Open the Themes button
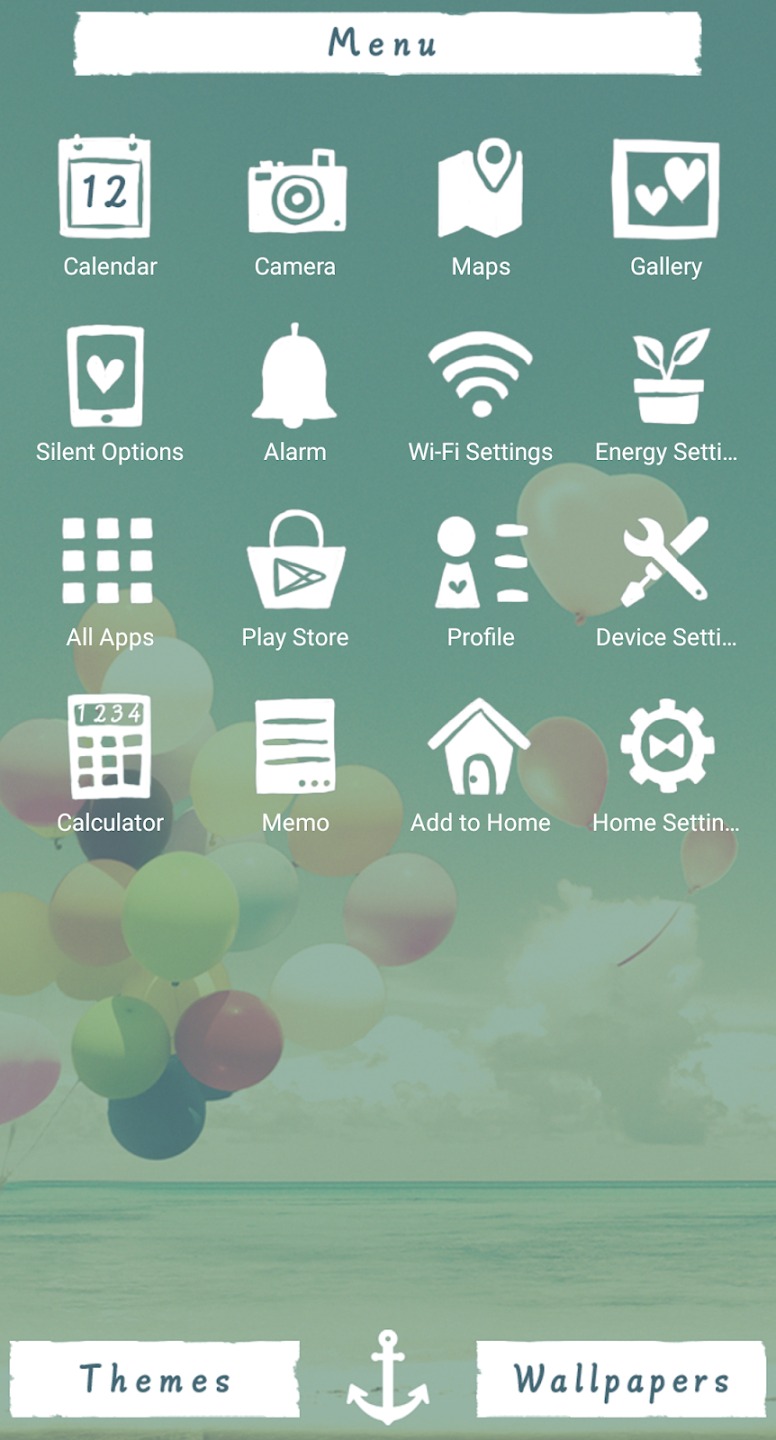Image resolution: width=776 pixels, height=1440 pixels. [x=155, y=1379]
